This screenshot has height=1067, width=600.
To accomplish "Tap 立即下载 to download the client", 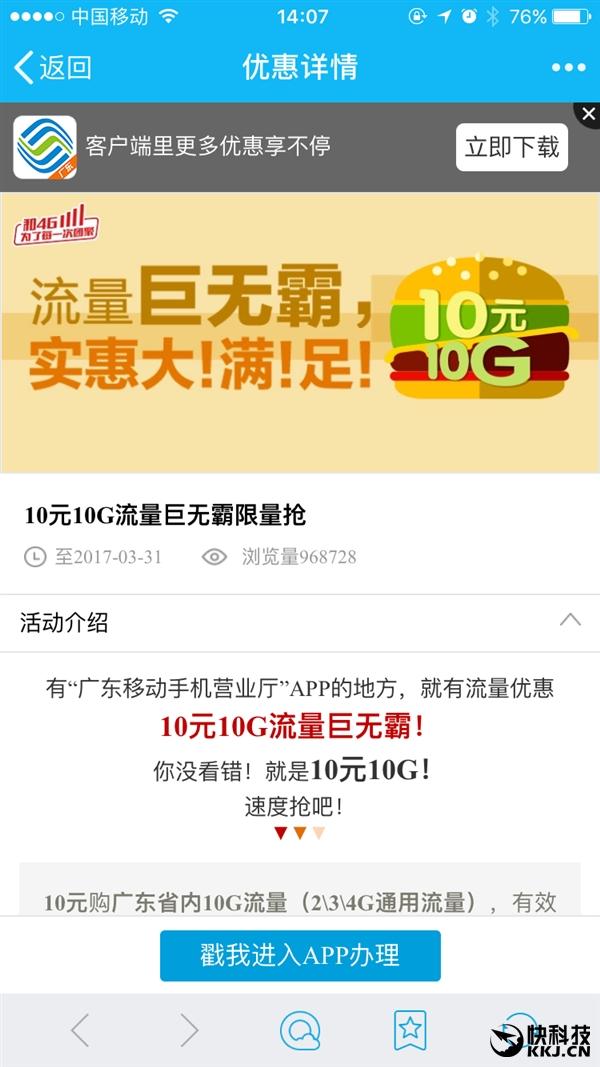I will [512, 147].
